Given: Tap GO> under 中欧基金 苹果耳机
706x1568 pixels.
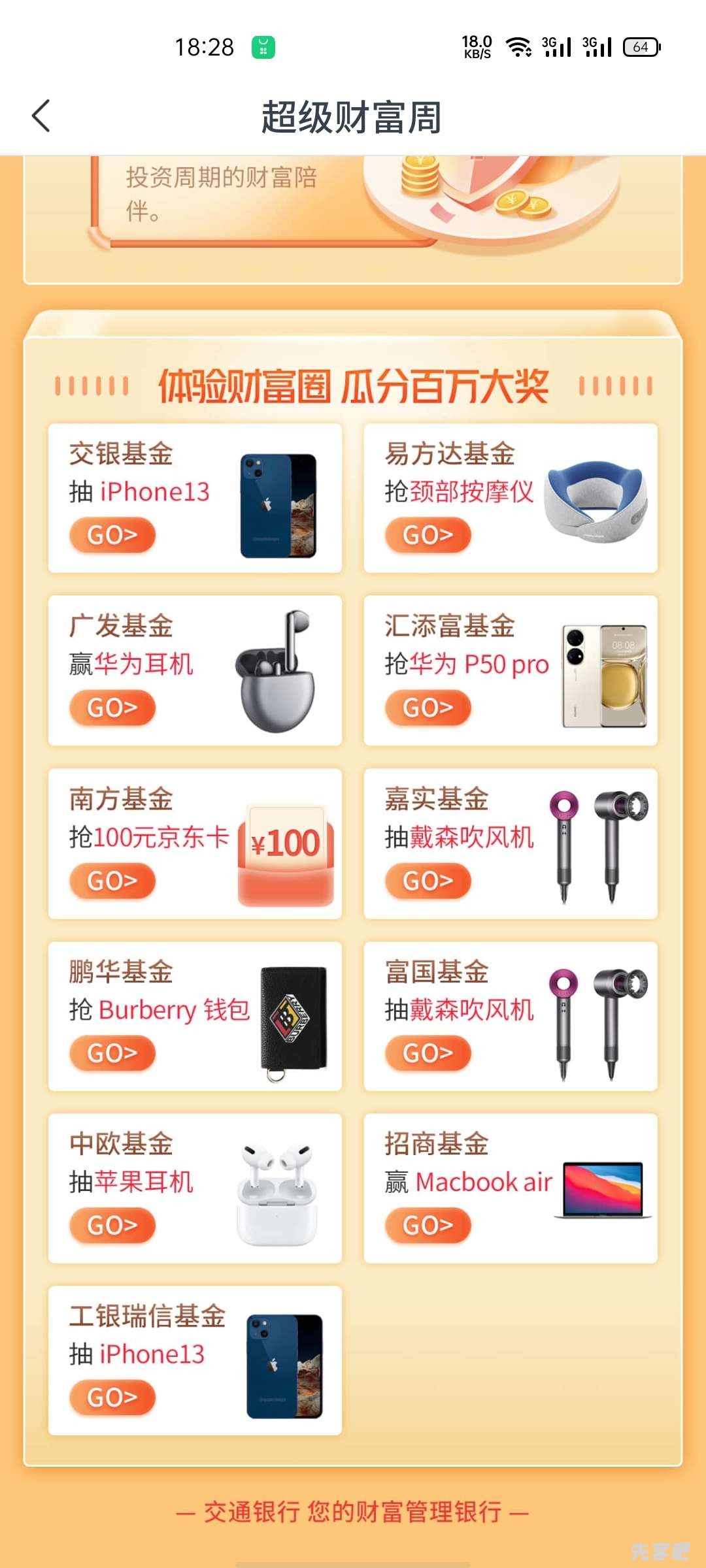Looking at the screenshot, I should tap(112, 1226).
